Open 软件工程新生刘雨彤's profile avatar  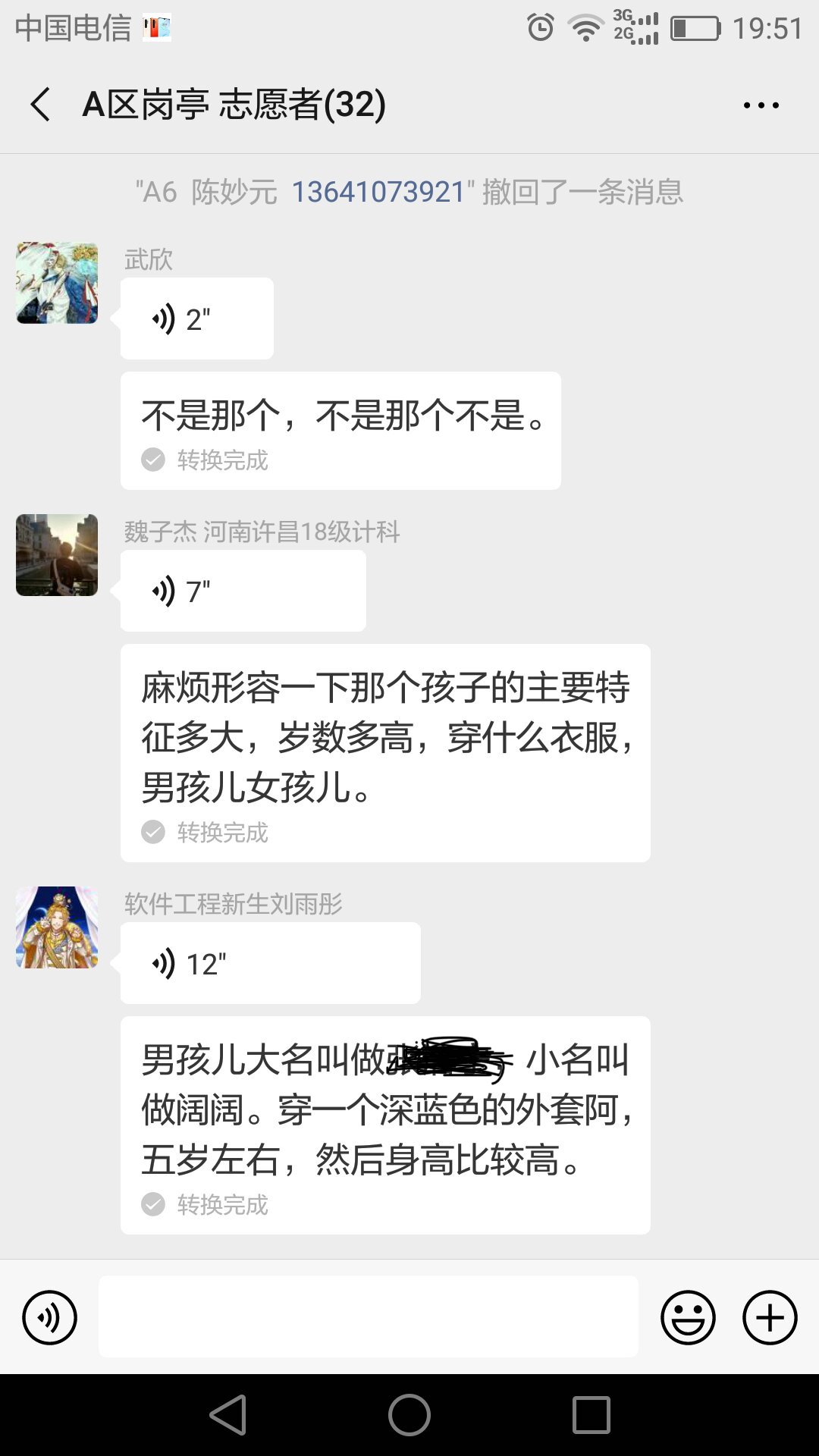point(57,927)
